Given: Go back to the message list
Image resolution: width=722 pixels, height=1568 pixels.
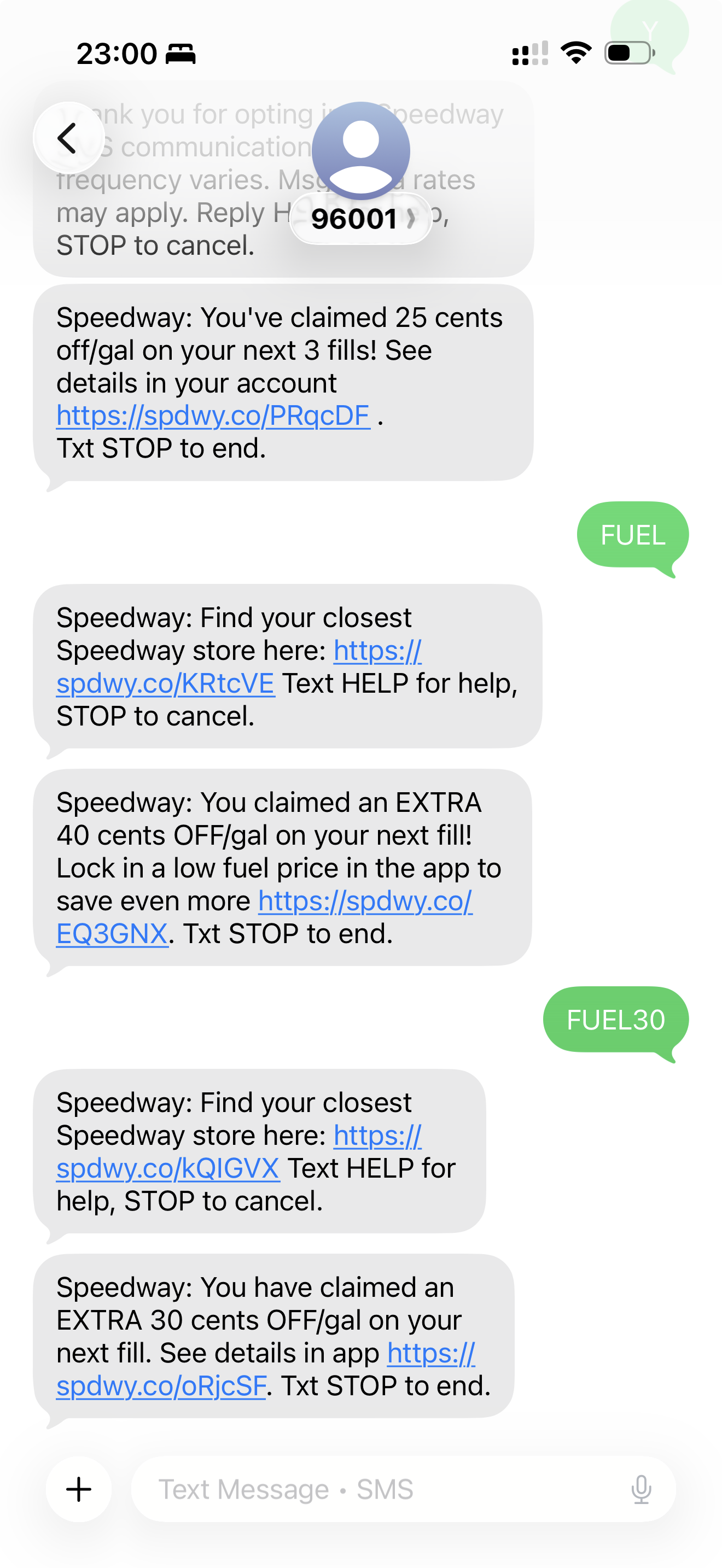Looking at the screenshot, I should pyautogui.click(x=68, y=138).
